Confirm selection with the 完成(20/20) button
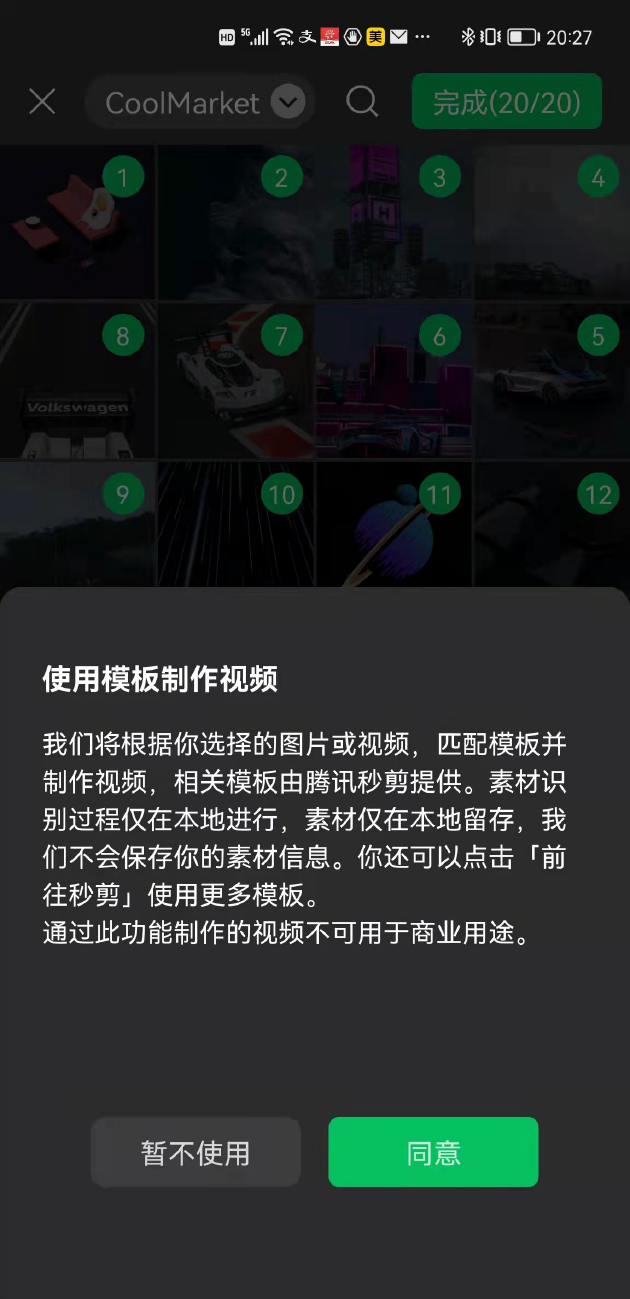The image size is (630, 1299). tap(506, 101)
